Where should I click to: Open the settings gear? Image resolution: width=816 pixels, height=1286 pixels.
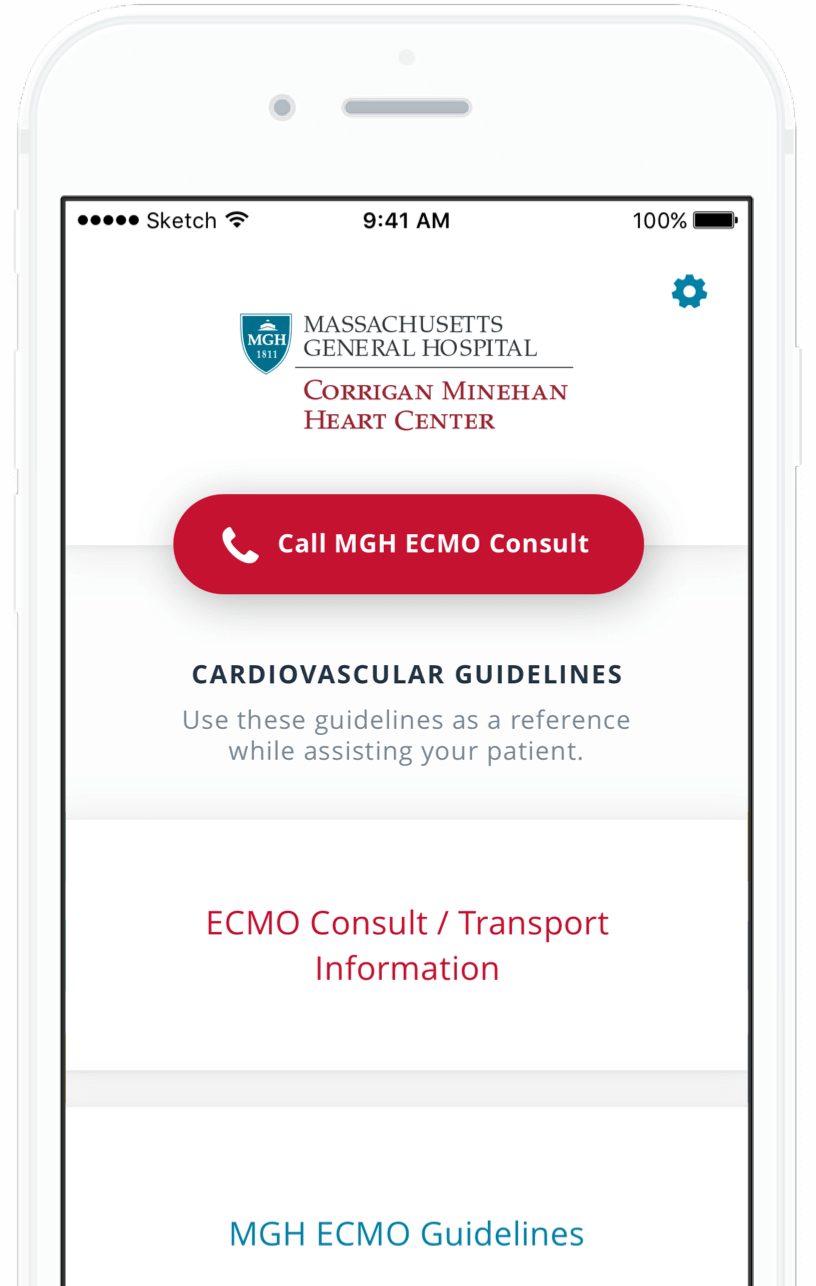coord(689,291)
